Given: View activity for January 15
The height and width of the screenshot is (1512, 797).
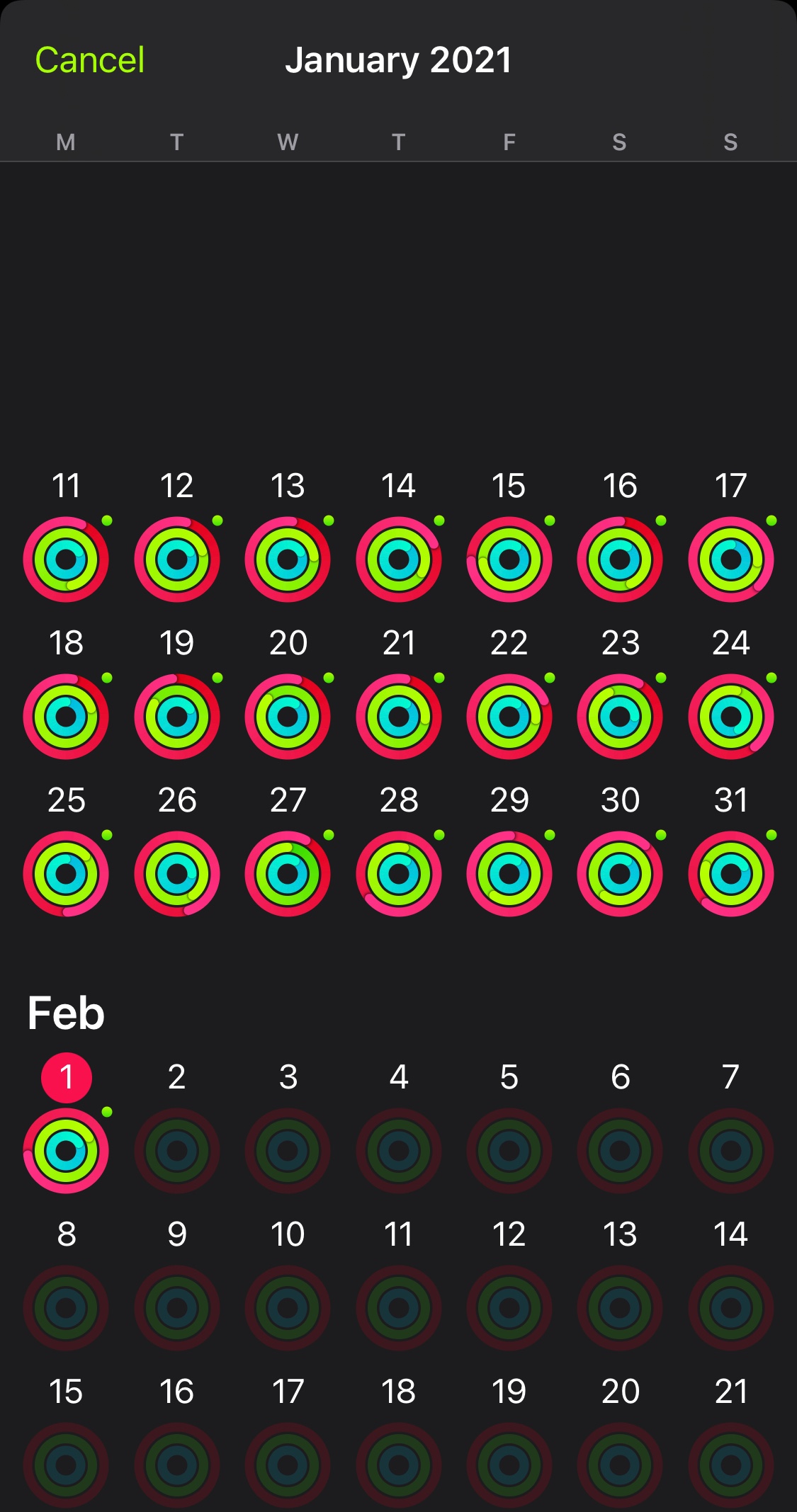Looking at the screenshot, I should point(509,559).
